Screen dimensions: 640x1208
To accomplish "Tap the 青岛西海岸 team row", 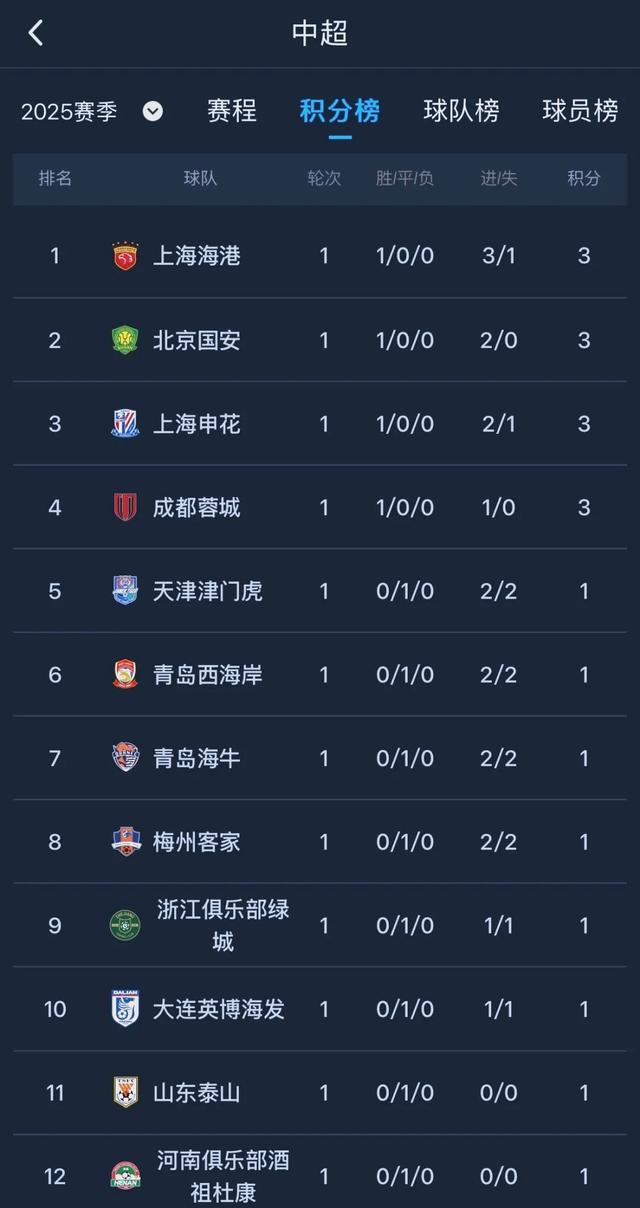I will click(x=207, y=675).
